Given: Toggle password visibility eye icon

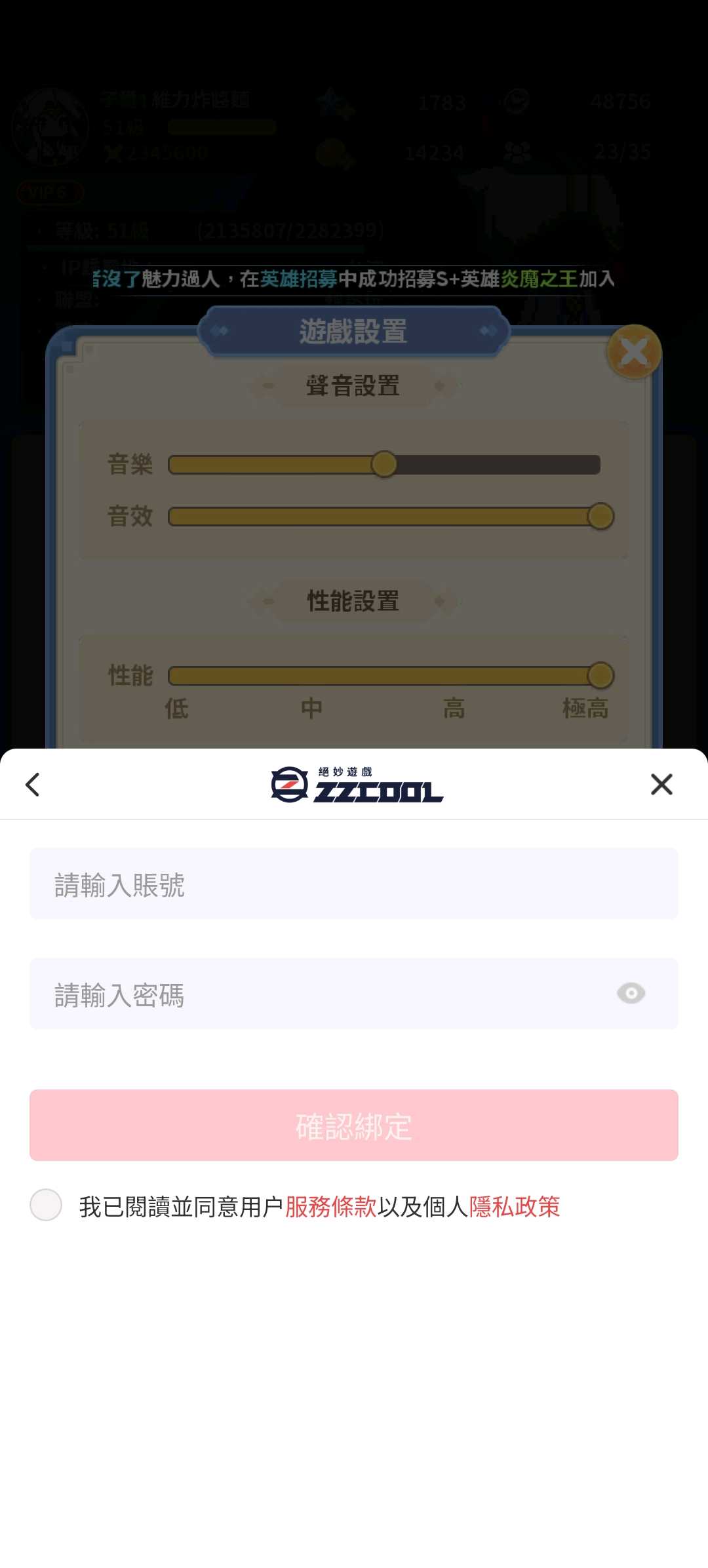Looking at the screenshot, I should pos(631,994).
